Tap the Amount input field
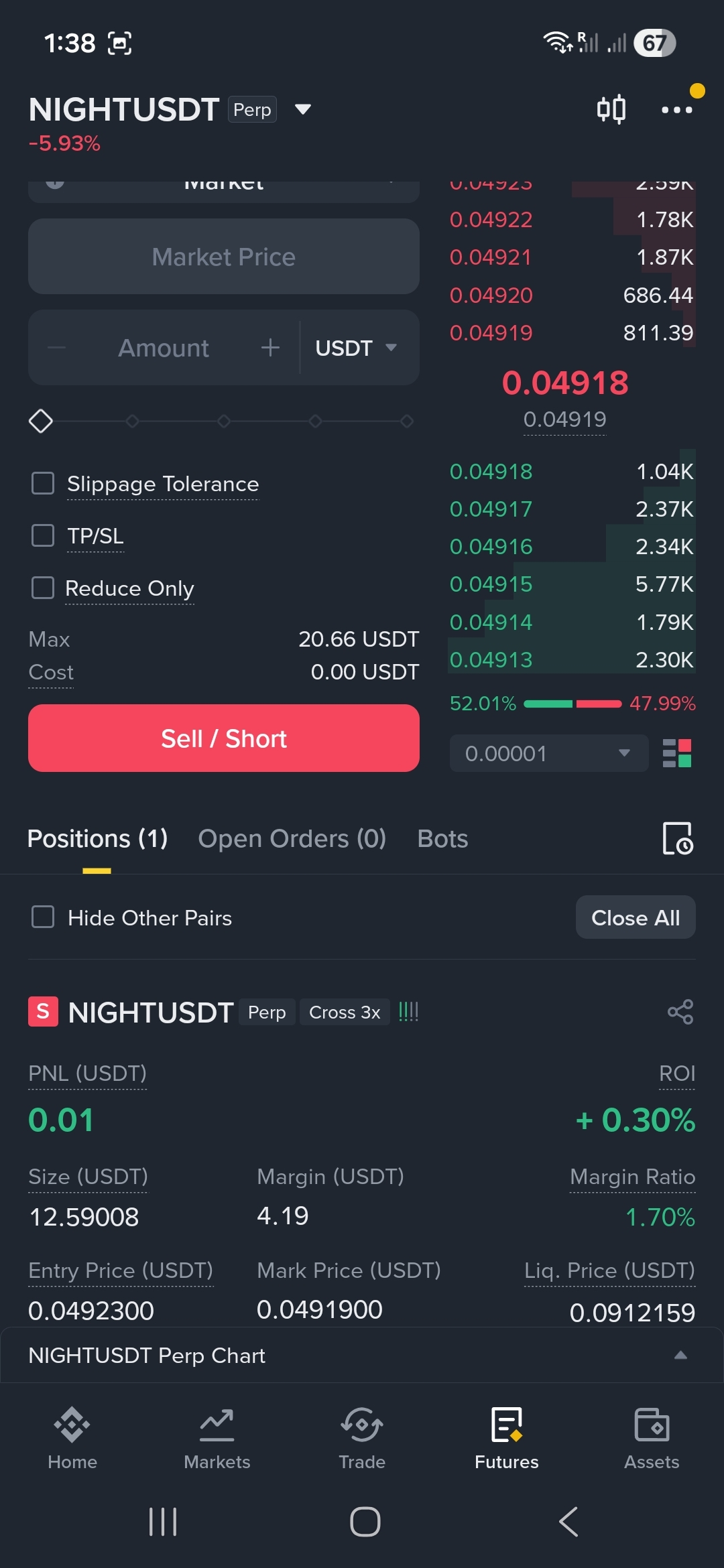724x1568 pixels. [164, 348]
